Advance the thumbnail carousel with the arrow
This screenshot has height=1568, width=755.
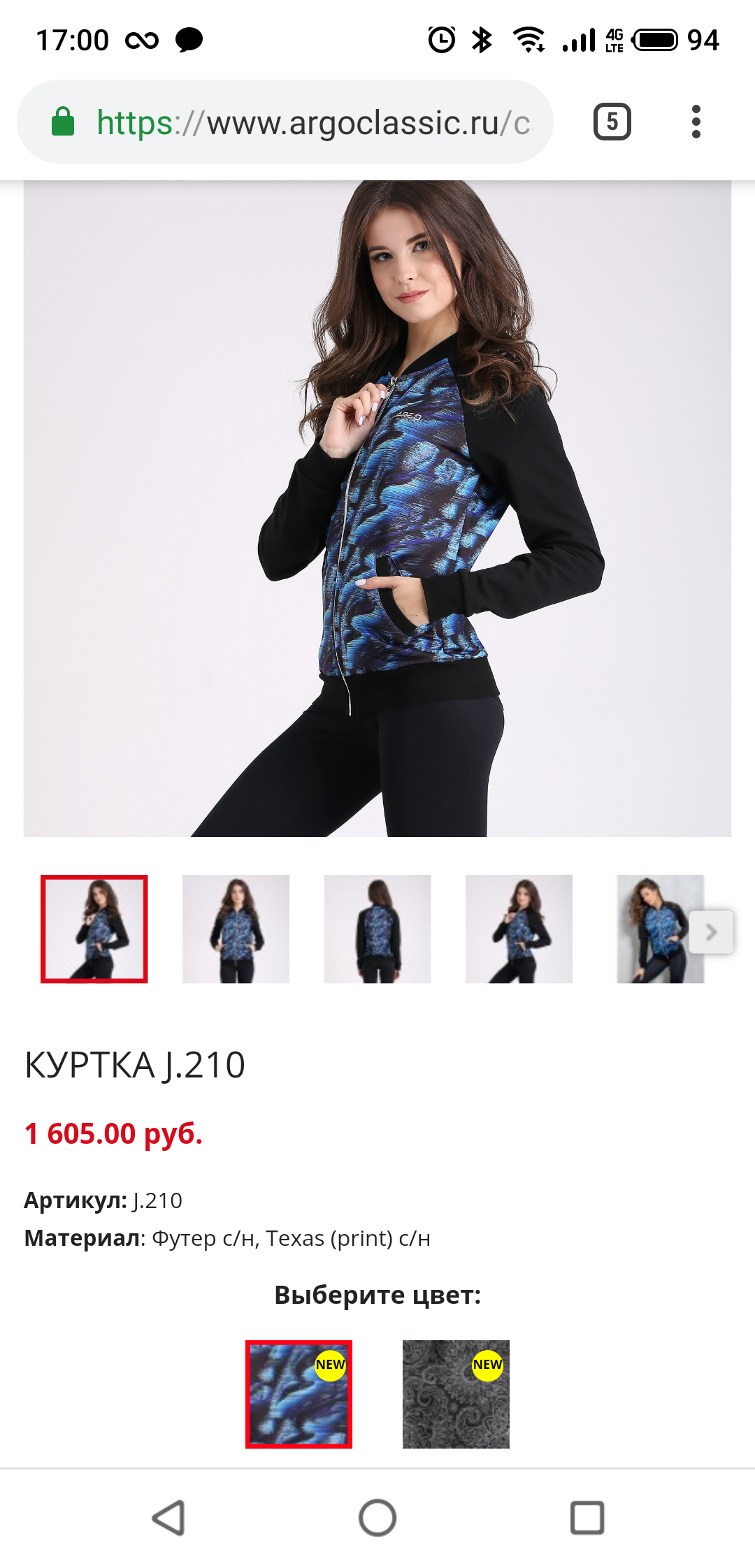point(711,931)
